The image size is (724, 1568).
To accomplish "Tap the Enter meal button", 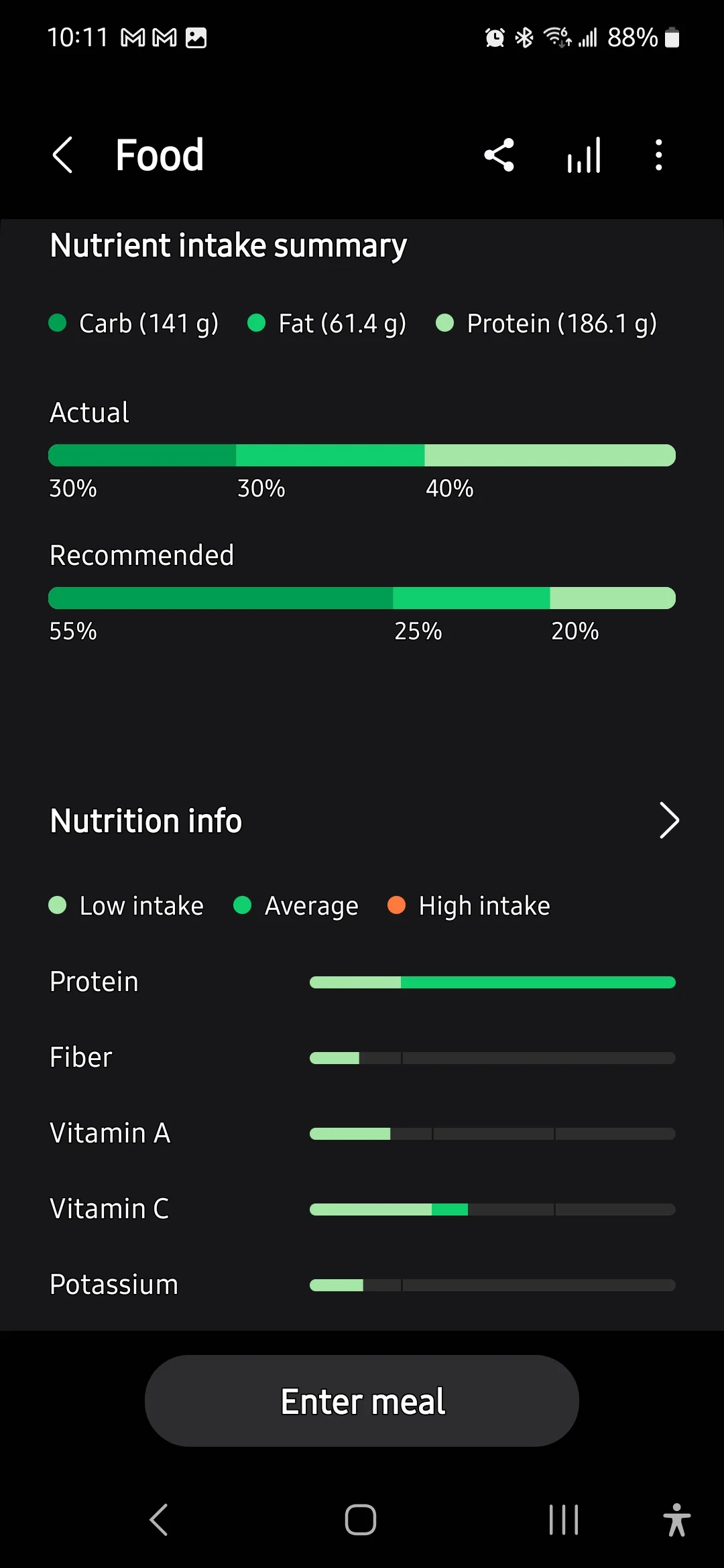I will coord(362,1400).
